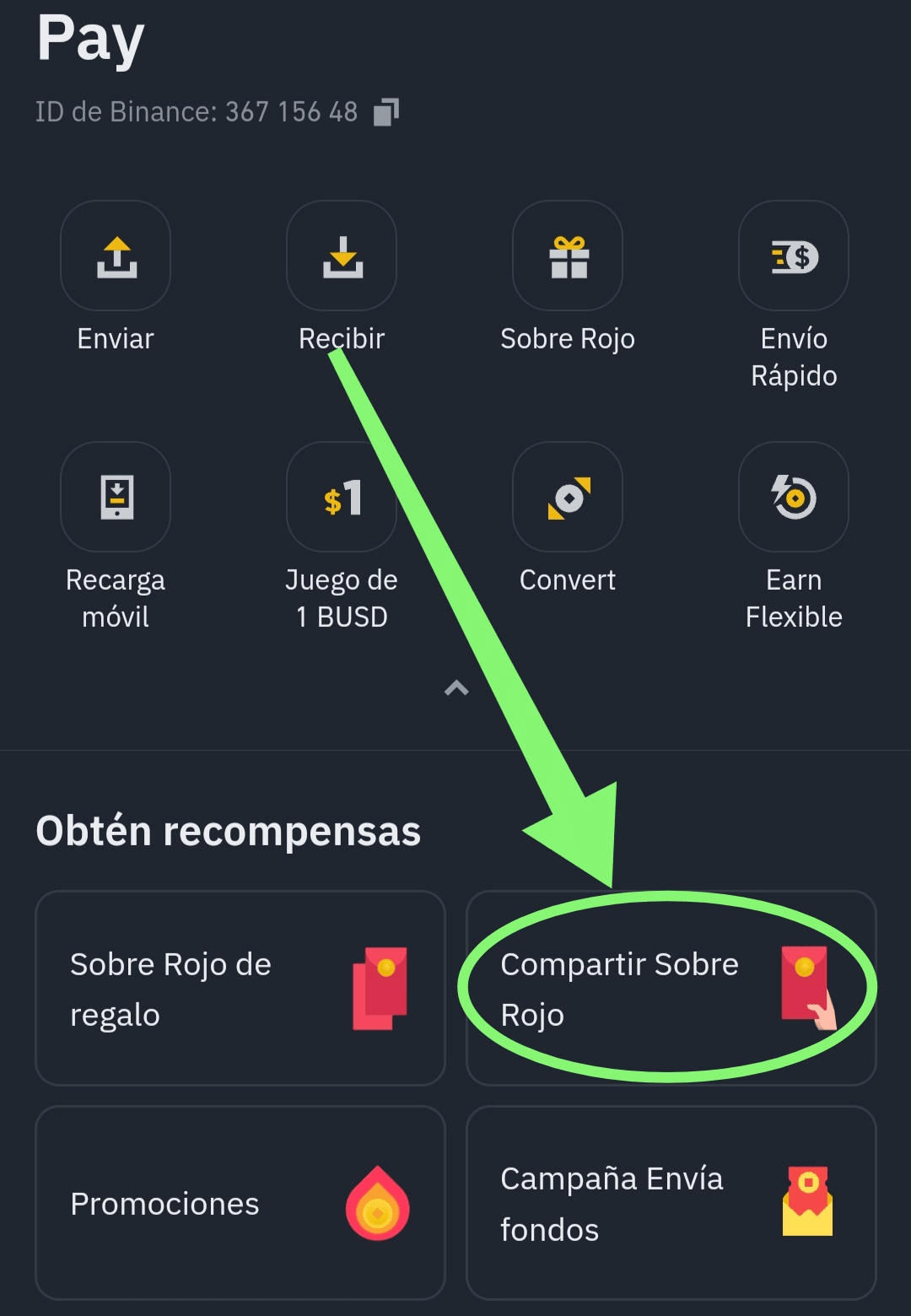Open Recarga móvil
This screenshot has height=1316, width=911.
coord(116,498)
